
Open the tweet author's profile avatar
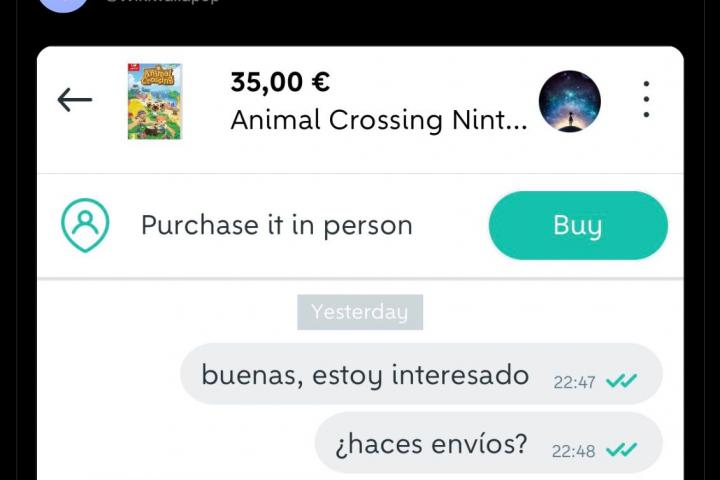point(63,4)
